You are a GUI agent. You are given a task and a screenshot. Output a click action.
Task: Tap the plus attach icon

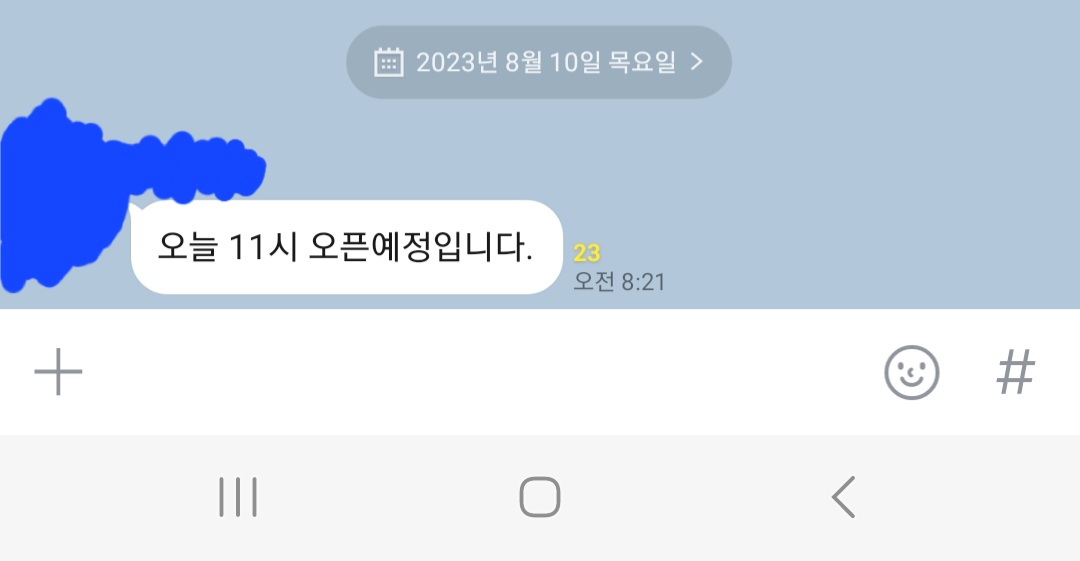pos(59,372)
